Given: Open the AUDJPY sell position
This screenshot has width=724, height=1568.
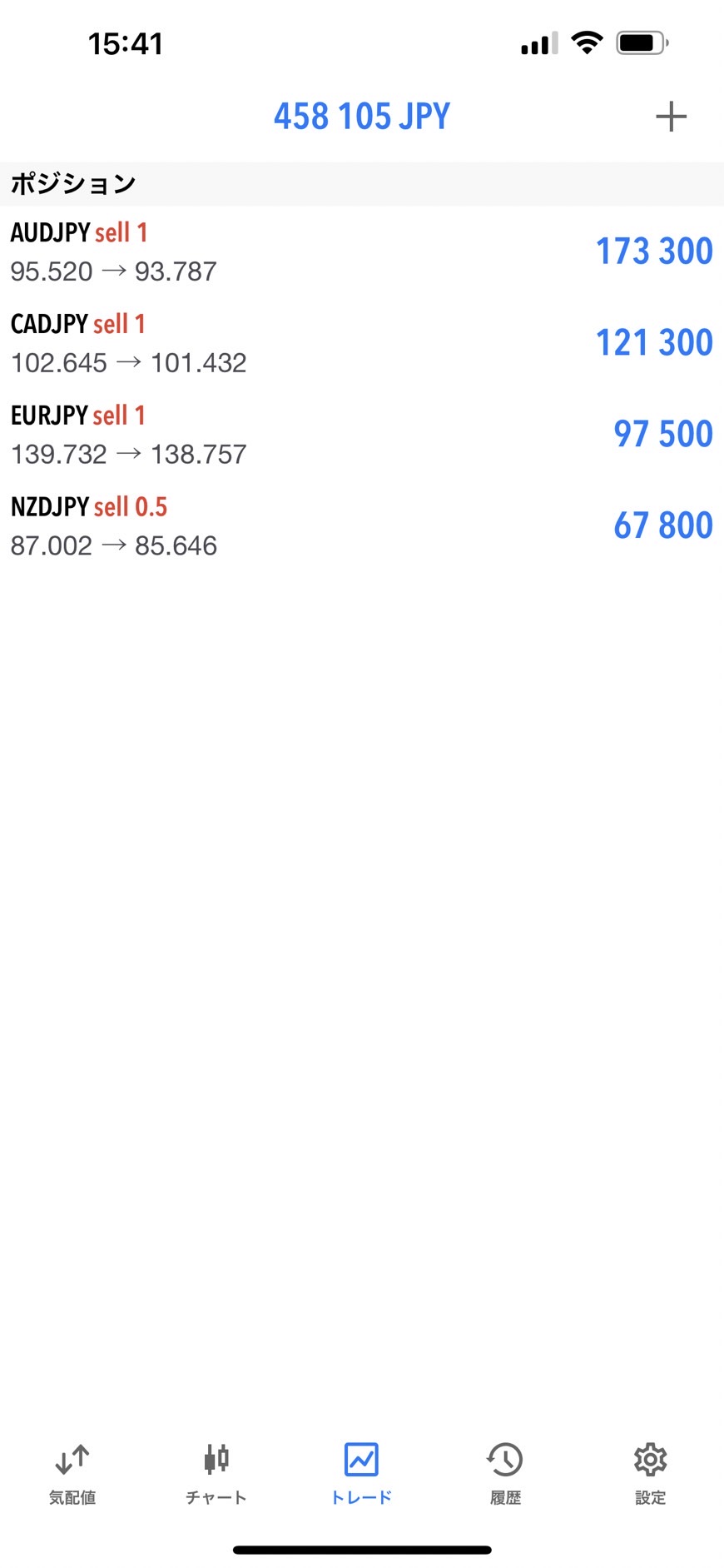Looking at the screenshot, I should tap(362, 251).
